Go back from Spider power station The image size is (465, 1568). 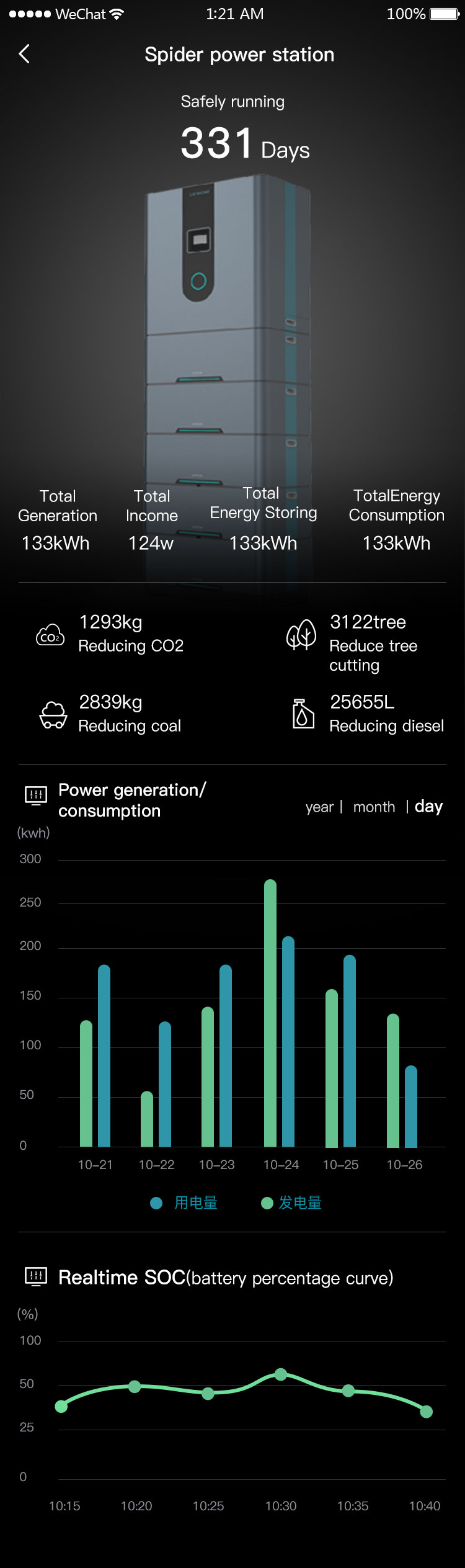tap(24, 55)
